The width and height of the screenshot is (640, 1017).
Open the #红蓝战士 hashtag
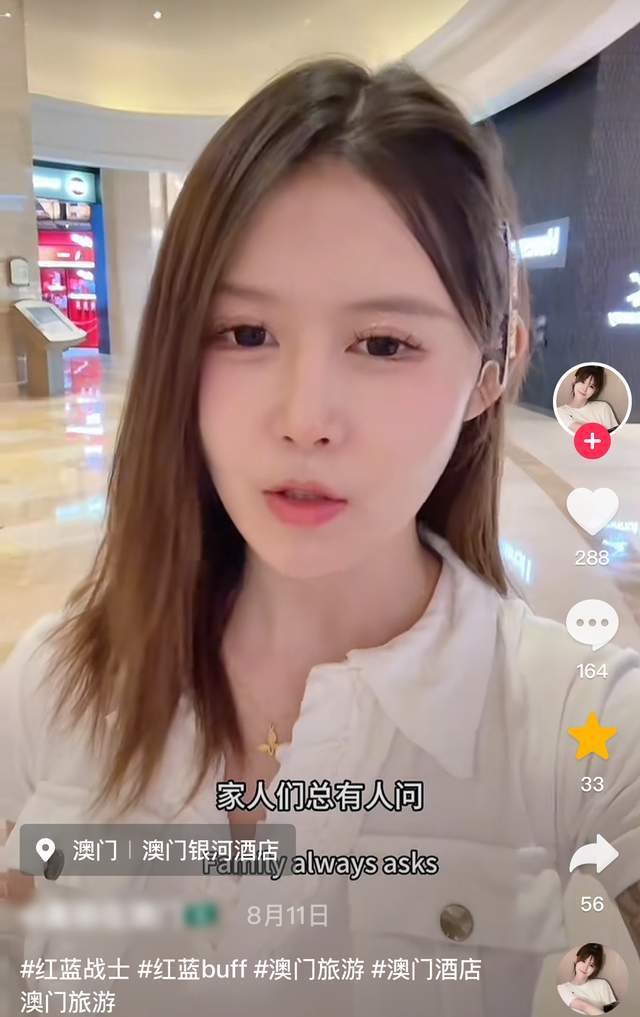point(75,969)
